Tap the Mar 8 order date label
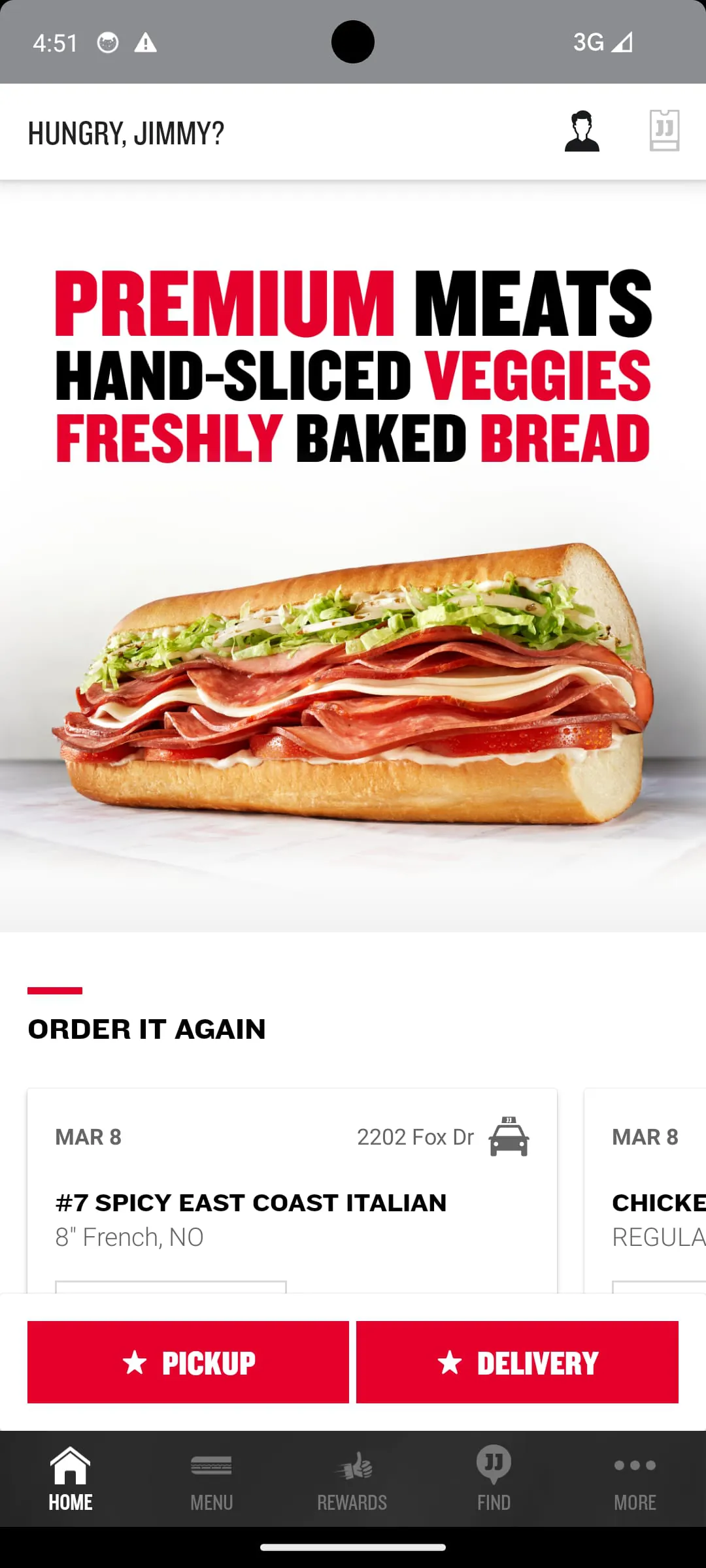This screenshot has width=706, height=1568. click(x=88, y=1137)
